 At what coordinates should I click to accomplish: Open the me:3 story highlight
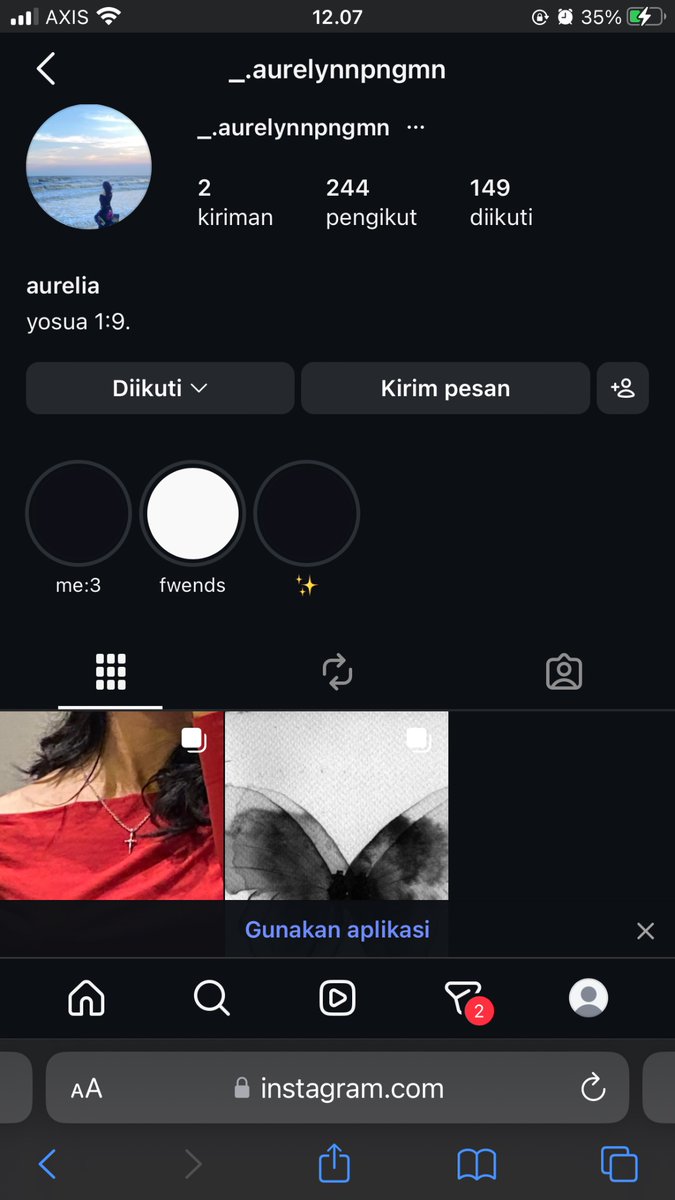[x=78, y=513]
